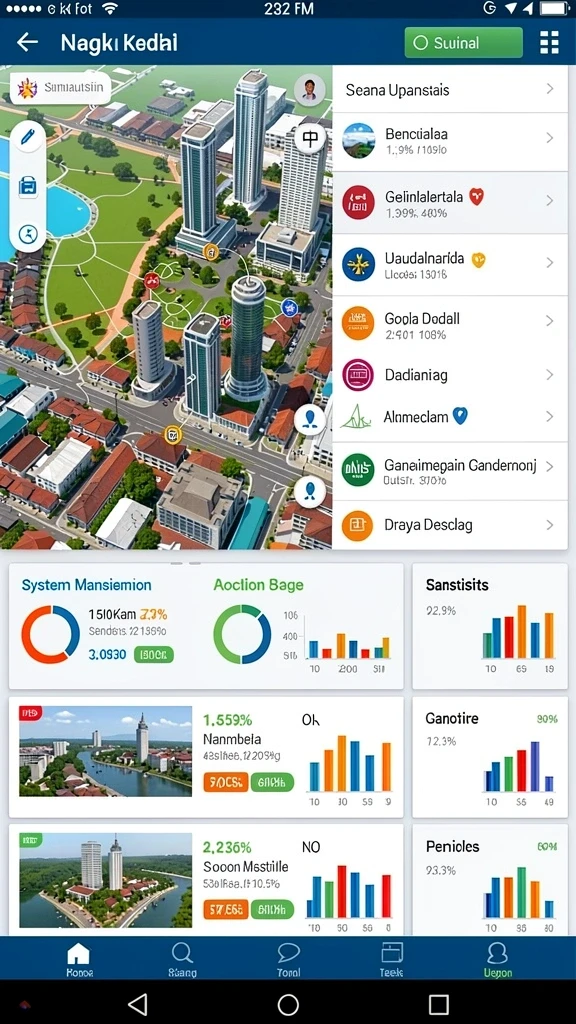Image resolution: width=576 pixels, height=1024 pixels.
Task: Go back using the app bar arrow
Action: (x=27, y=43)
